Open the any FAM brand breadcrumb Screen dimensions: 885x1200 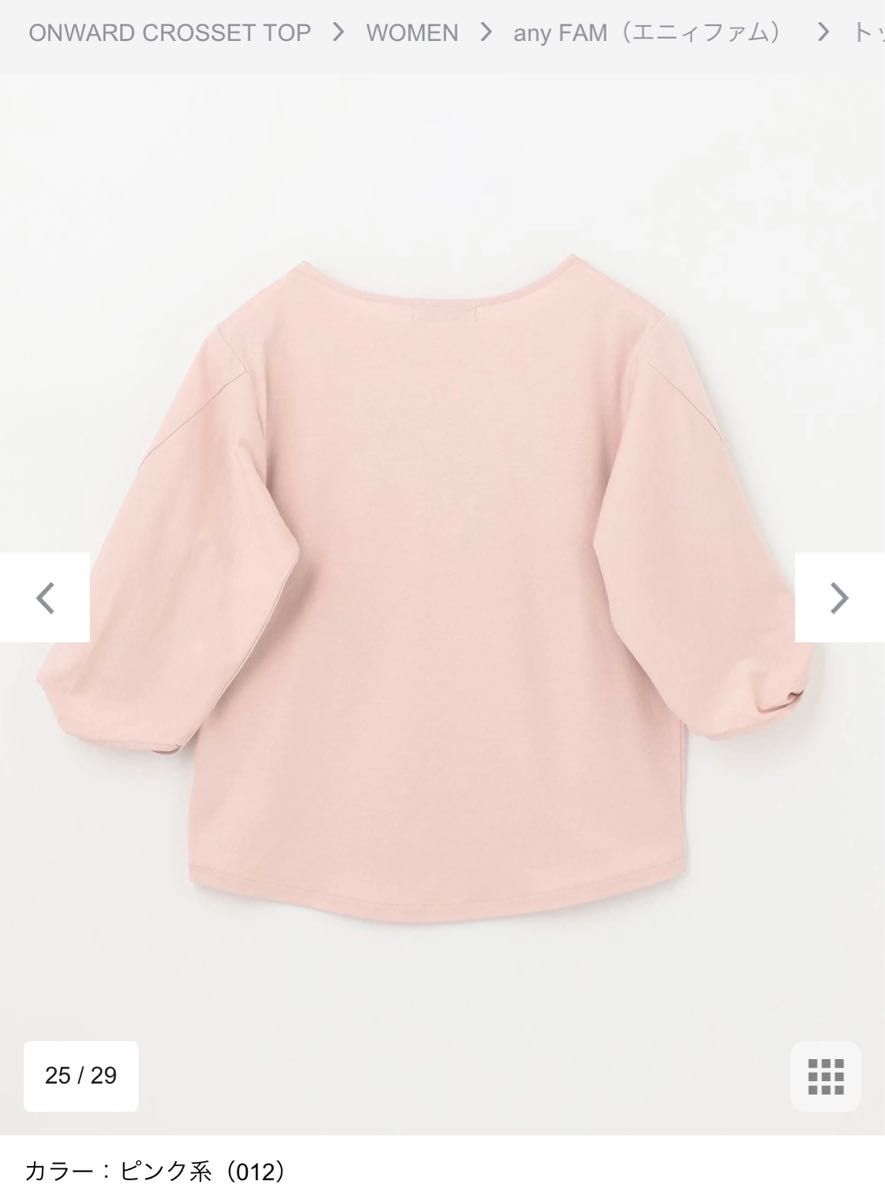(x=647, y=32)
